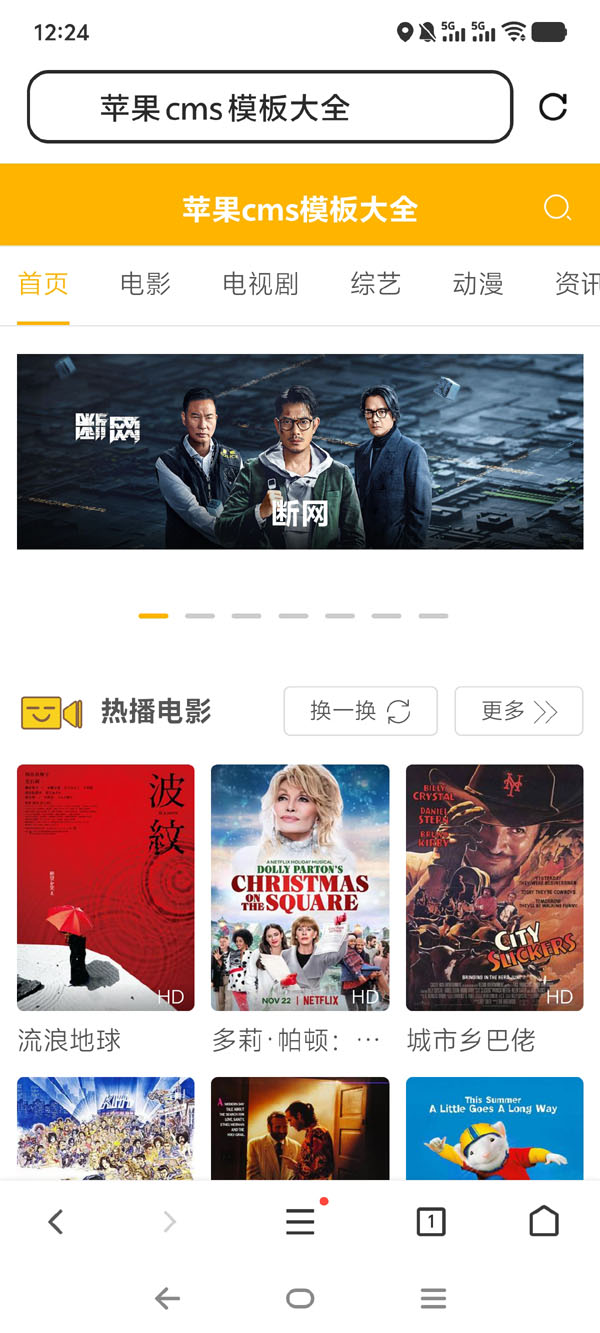
Task: Select the 综艺 tab
Action: pos(376,284)
